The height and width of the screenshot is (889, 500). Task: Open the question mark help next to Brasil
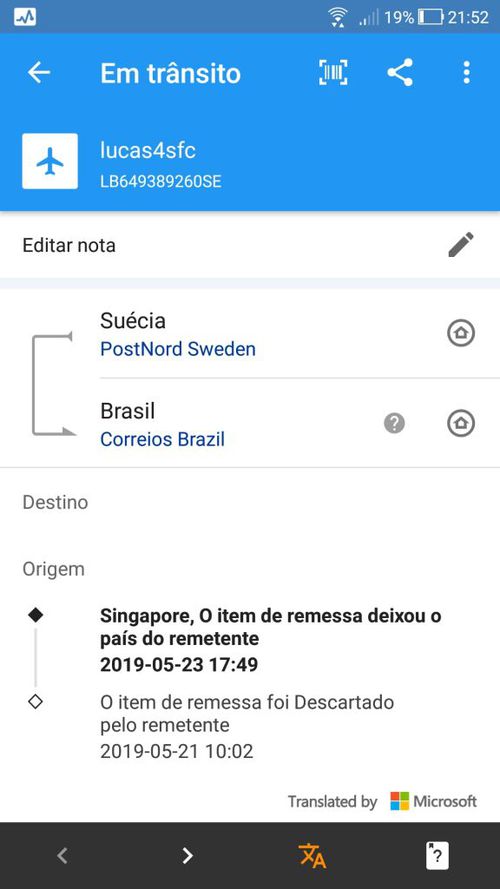394,423
